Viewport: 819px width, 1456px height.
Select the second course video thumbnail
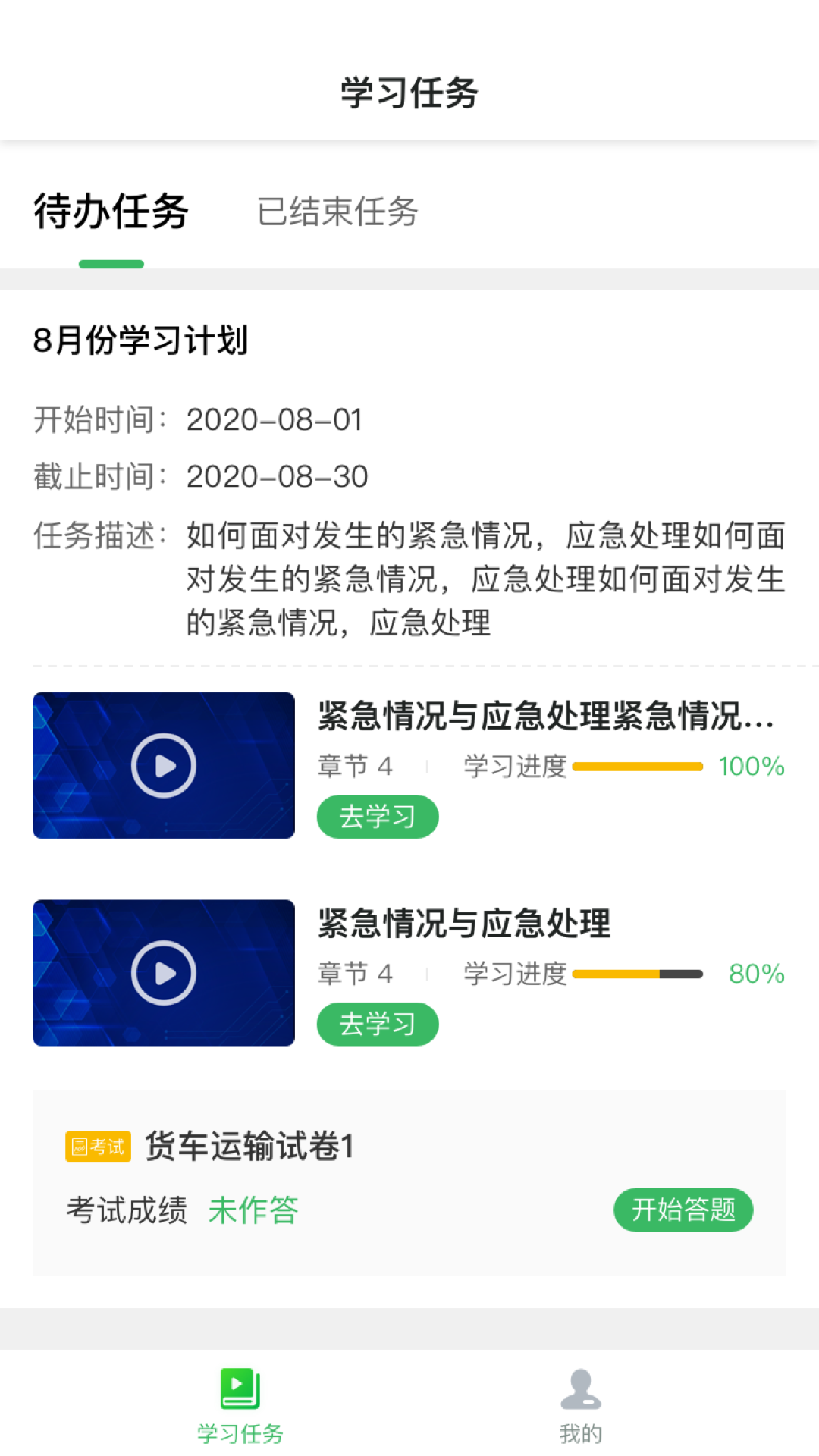point(163,973)
